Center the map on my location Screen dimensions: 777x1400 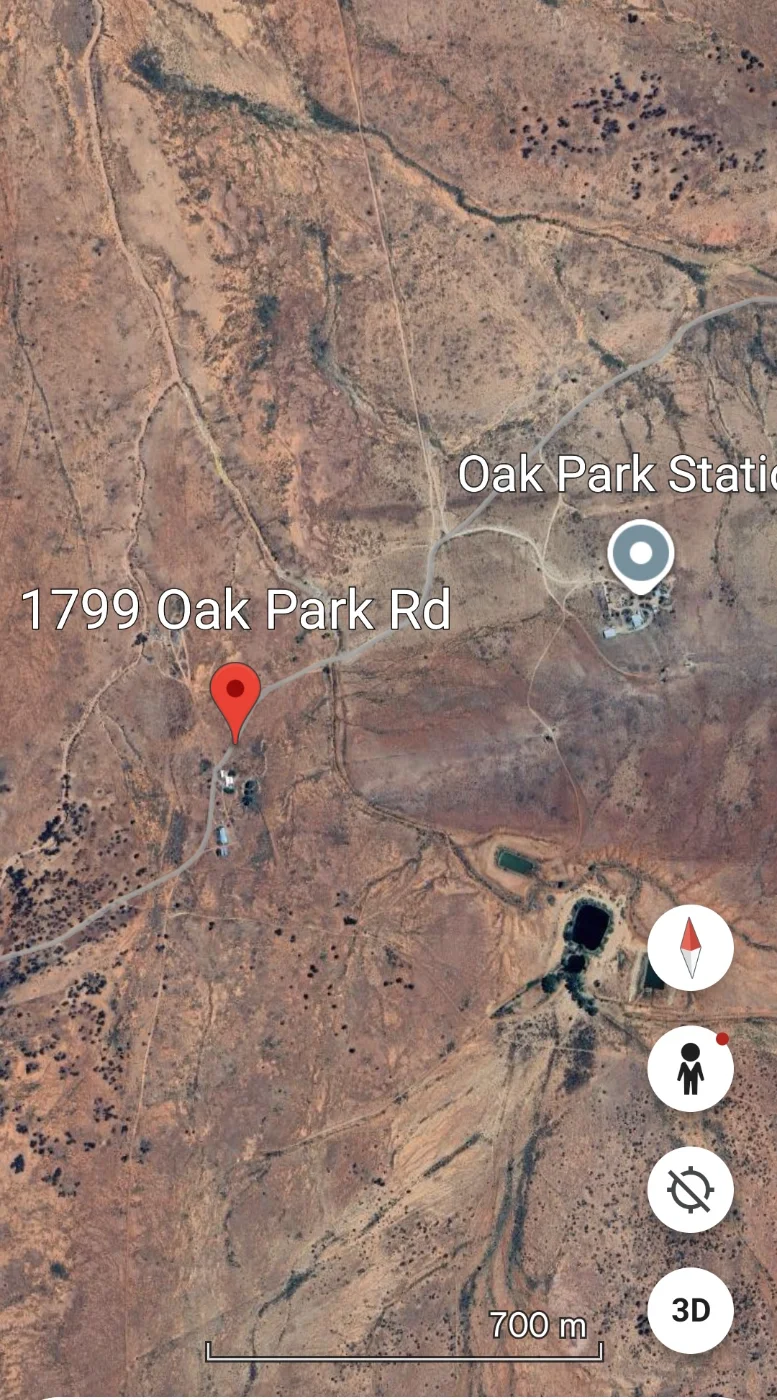pos(690,1189)
